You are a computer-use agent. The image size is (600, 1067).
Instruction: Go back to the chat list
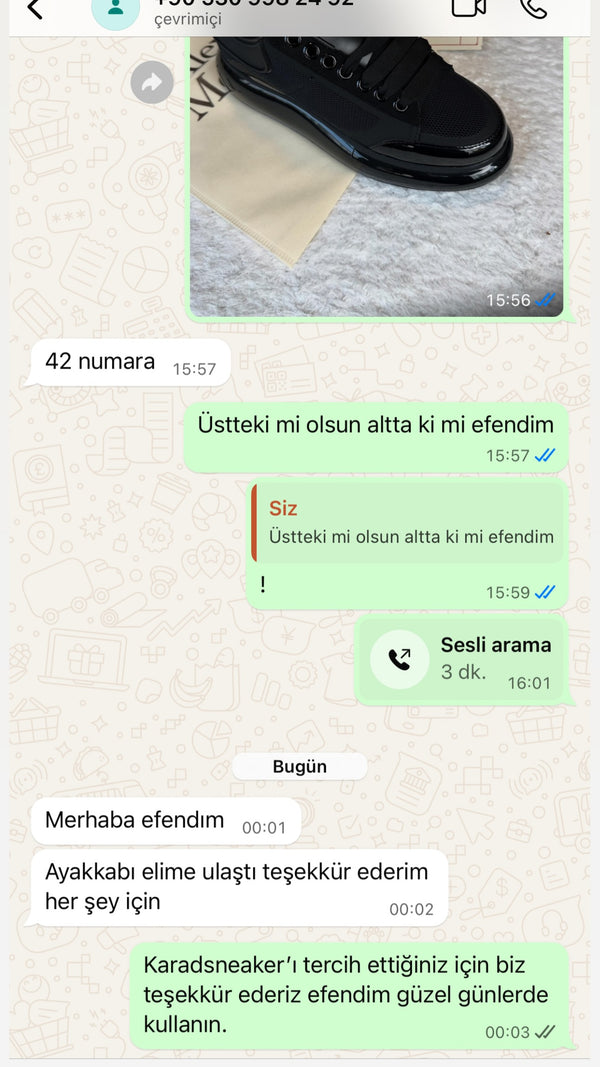tap(34, 9)
